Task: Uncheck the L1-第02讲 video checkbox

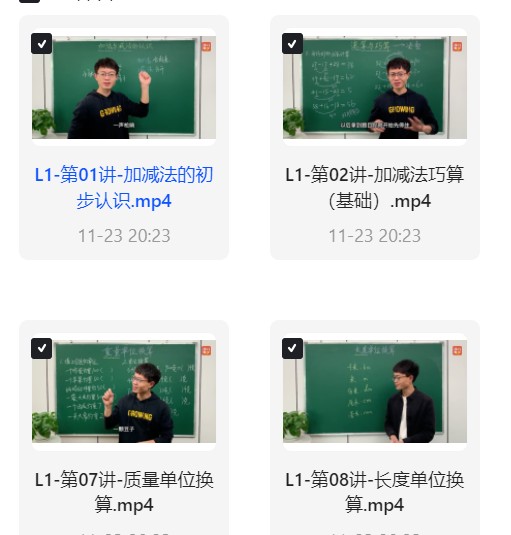Action: [x=292, y=43]
